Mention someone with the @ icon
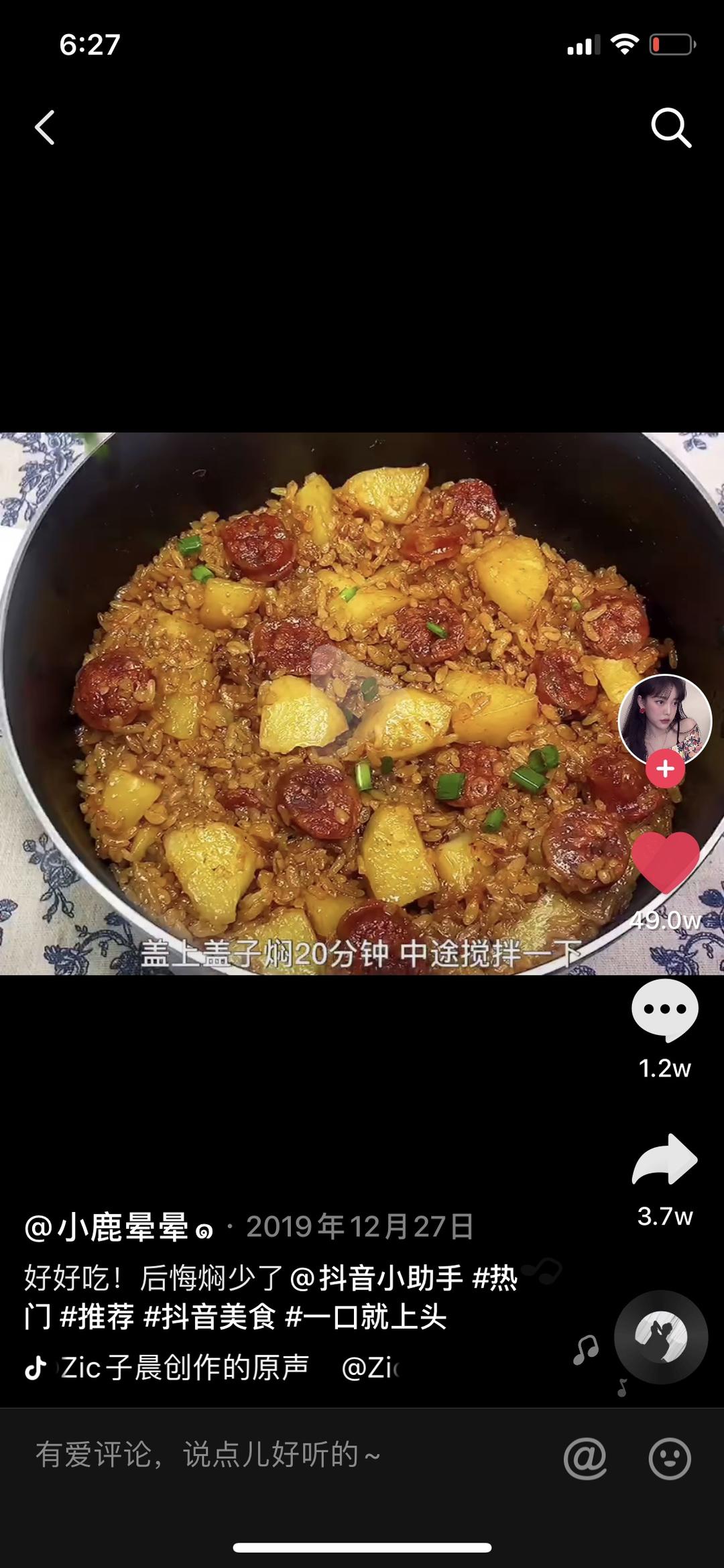 pos(585,1457)
